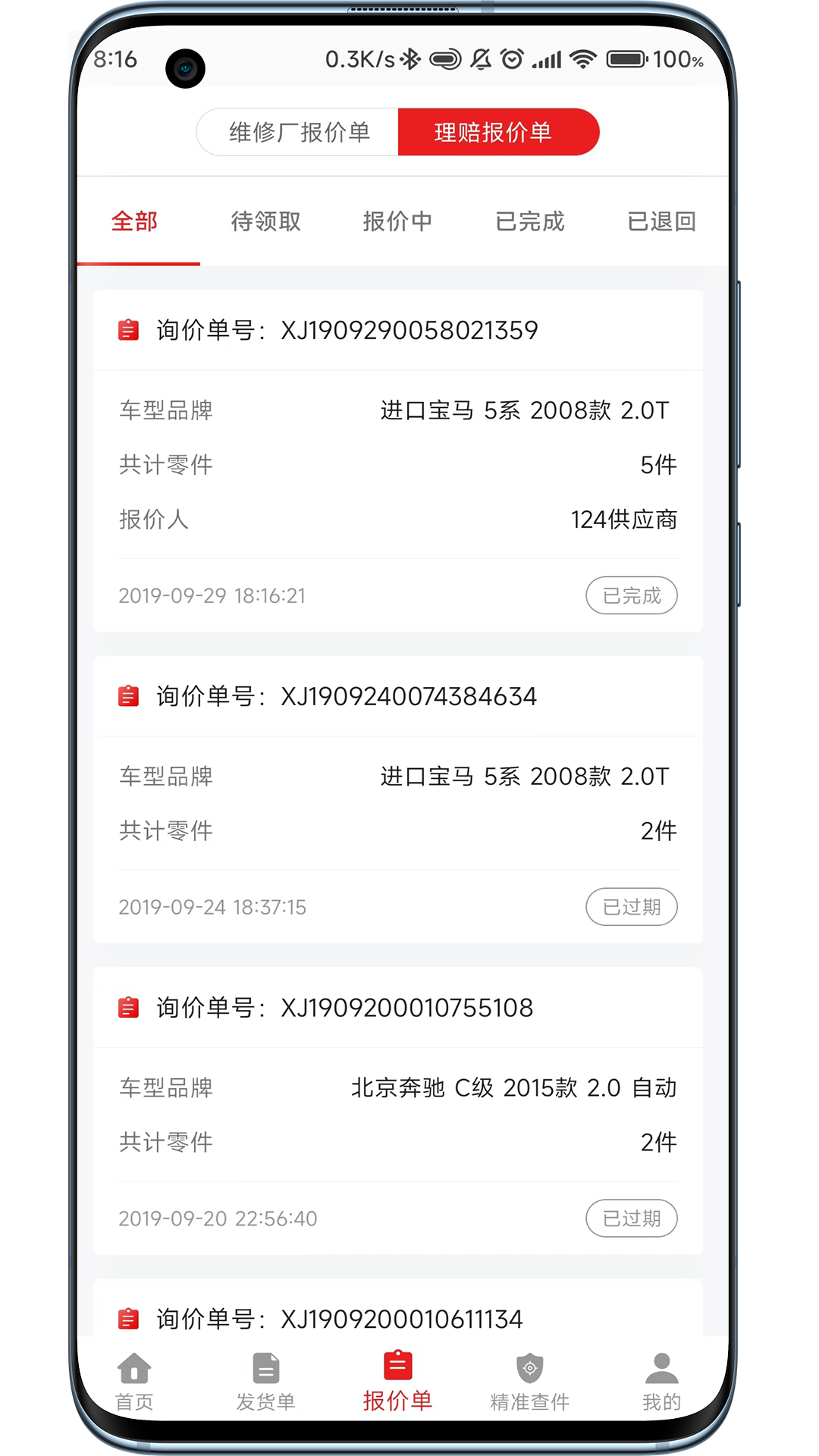Screen dimensions: 819x1456
Task: Click the clipboard icon beside XJ1909200010755108
Action: click(x=127, y=1007)
